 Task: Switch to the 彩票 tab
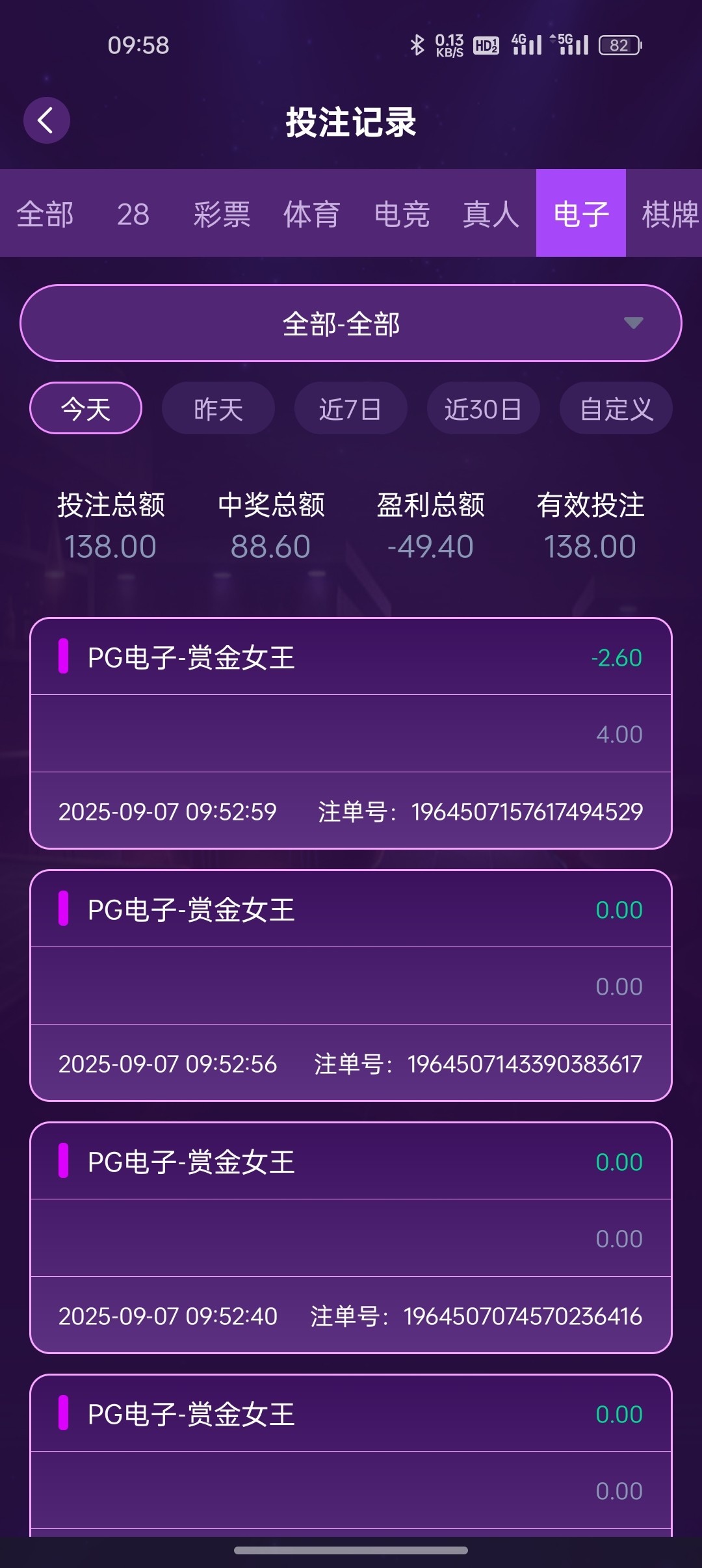[221, 215]
